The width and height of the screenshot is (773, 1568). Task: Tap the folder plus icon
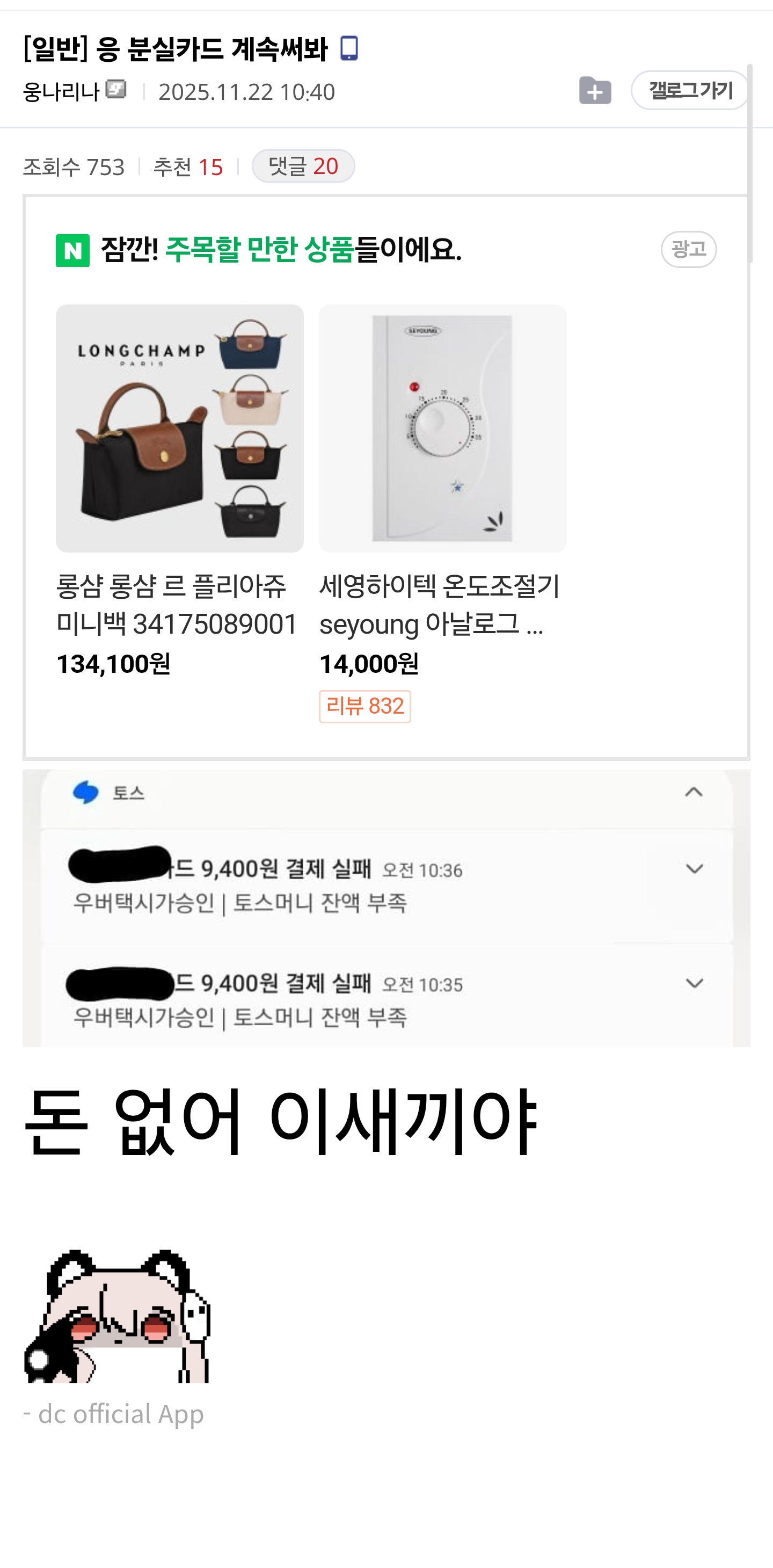coord(595,91)
